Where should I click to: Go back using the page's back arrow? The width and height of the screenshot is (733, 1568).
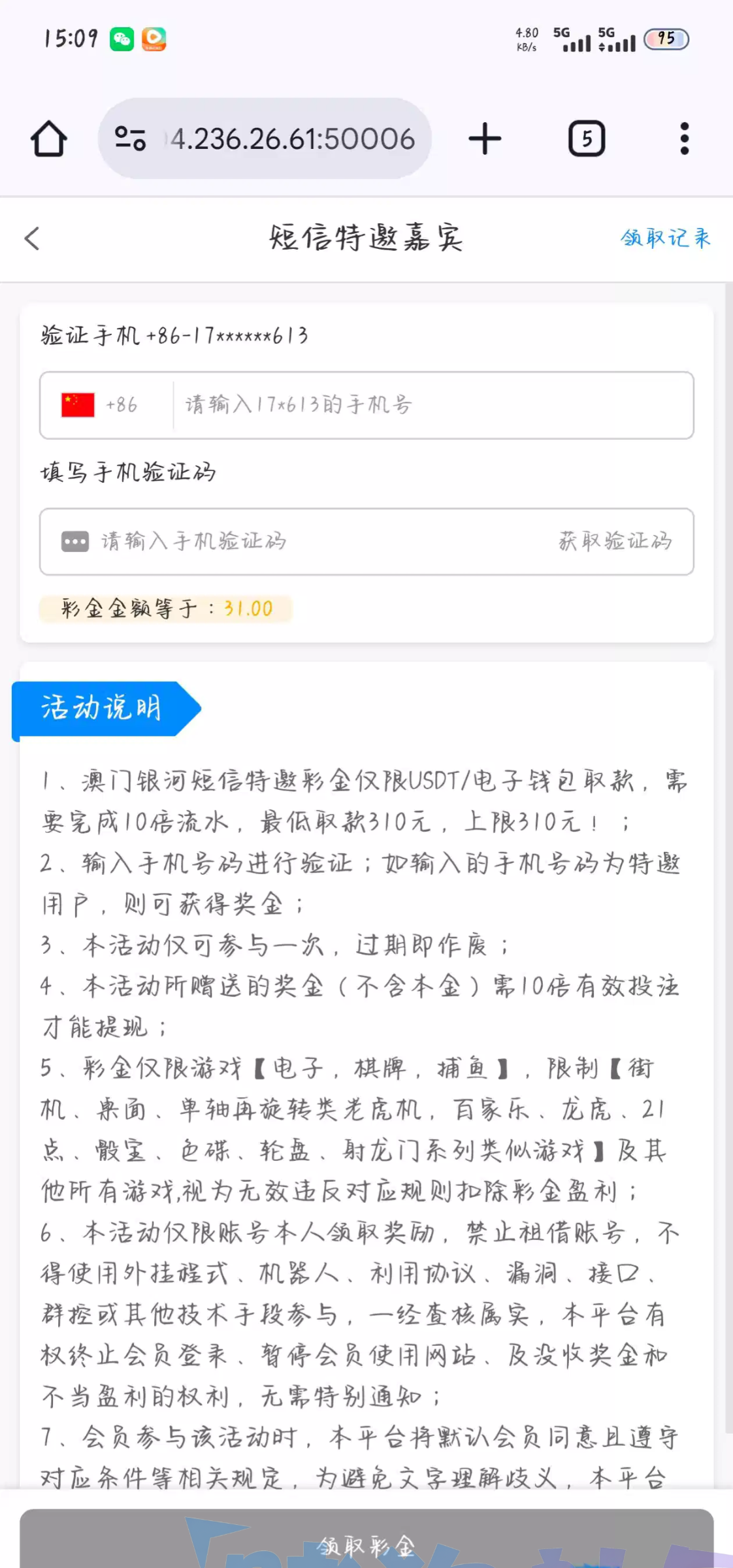pyautogui.click(x=32, y=238)
